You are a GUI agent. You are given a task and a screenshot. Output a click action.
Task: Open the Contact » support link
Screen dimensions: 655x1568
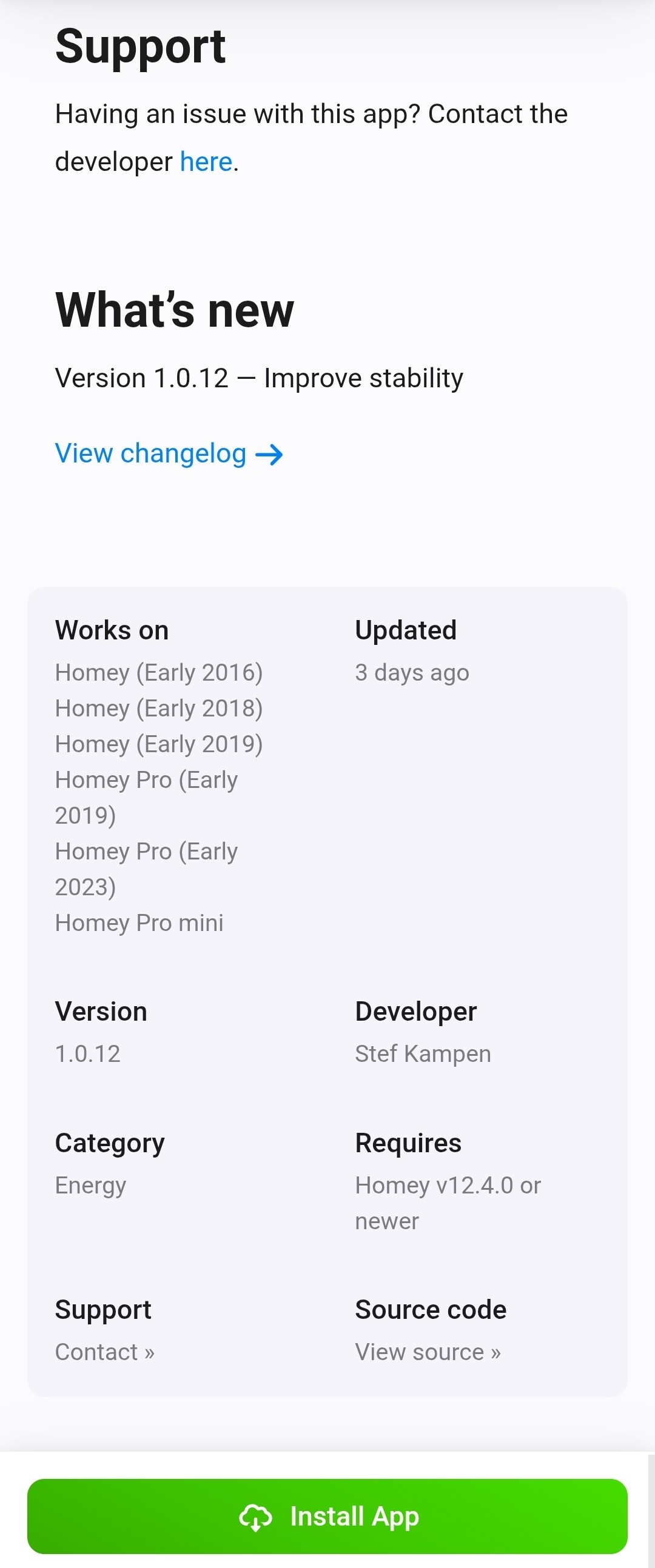click(104, 1352)
